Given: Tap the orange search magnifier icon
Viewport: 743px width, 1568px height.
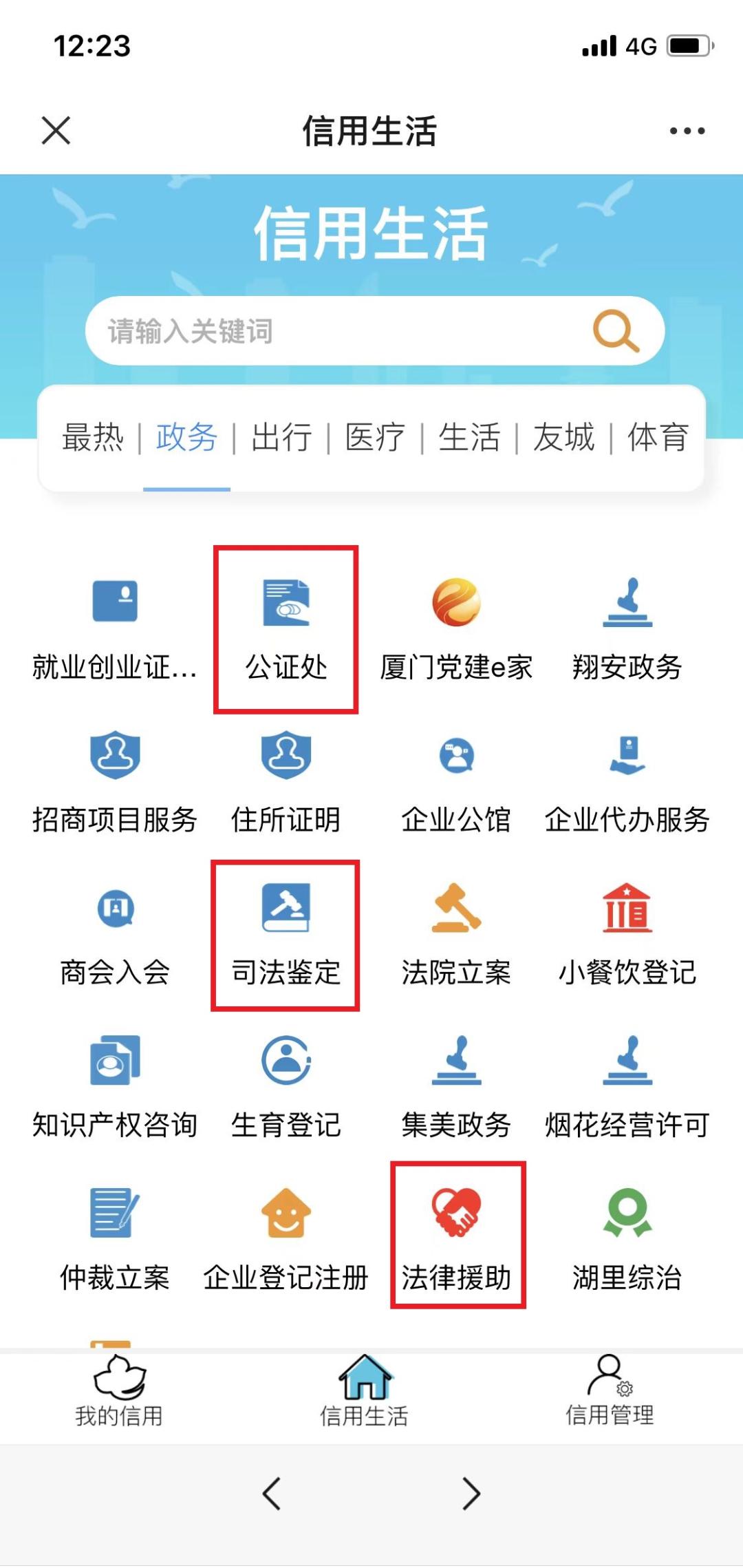Looking at the screenshot, I should (616, 331).
